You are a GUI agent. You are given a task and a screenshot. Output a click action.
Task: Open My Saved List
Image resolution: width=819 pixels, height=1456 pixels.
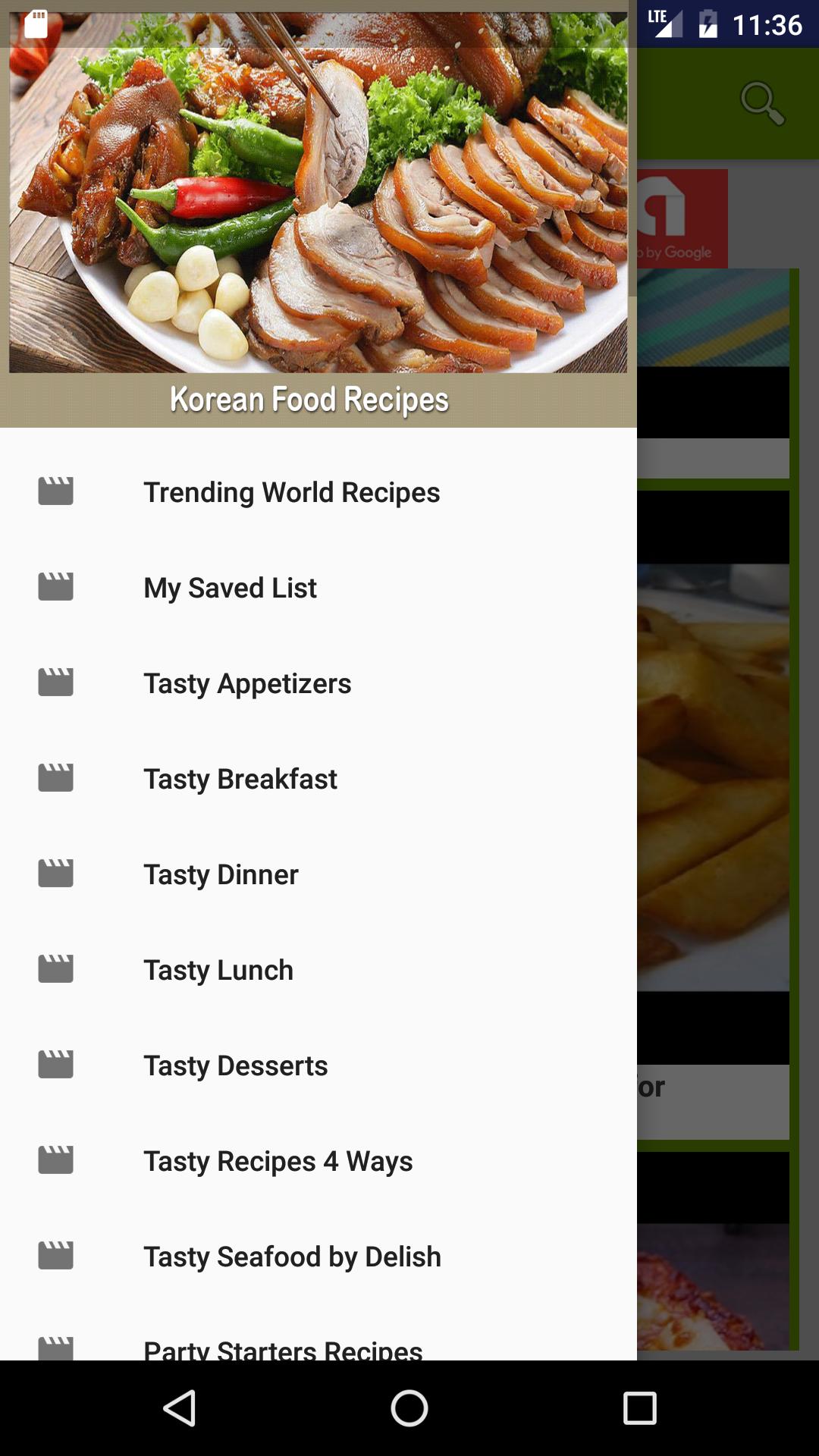point(230,587)
